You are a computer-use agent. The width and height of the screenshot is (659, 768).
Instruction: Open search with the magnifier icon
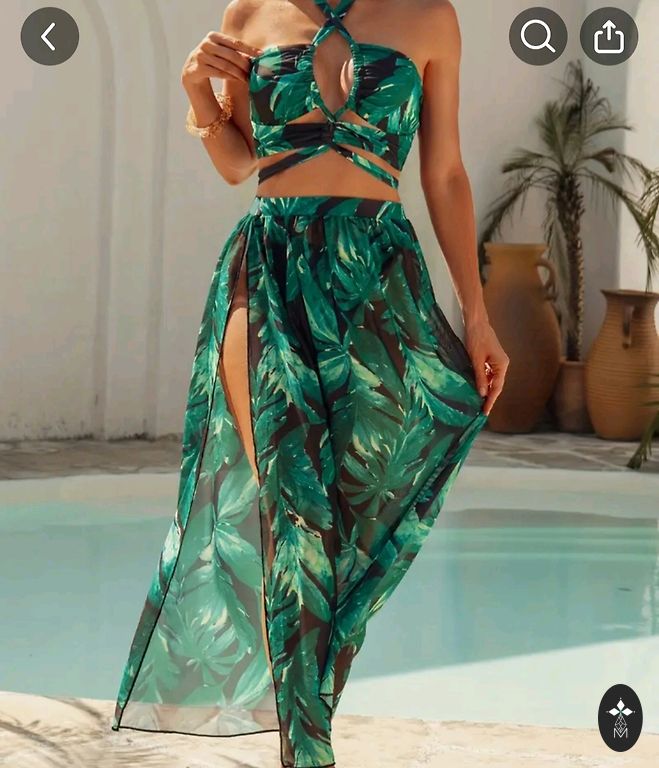click(538, 37)
